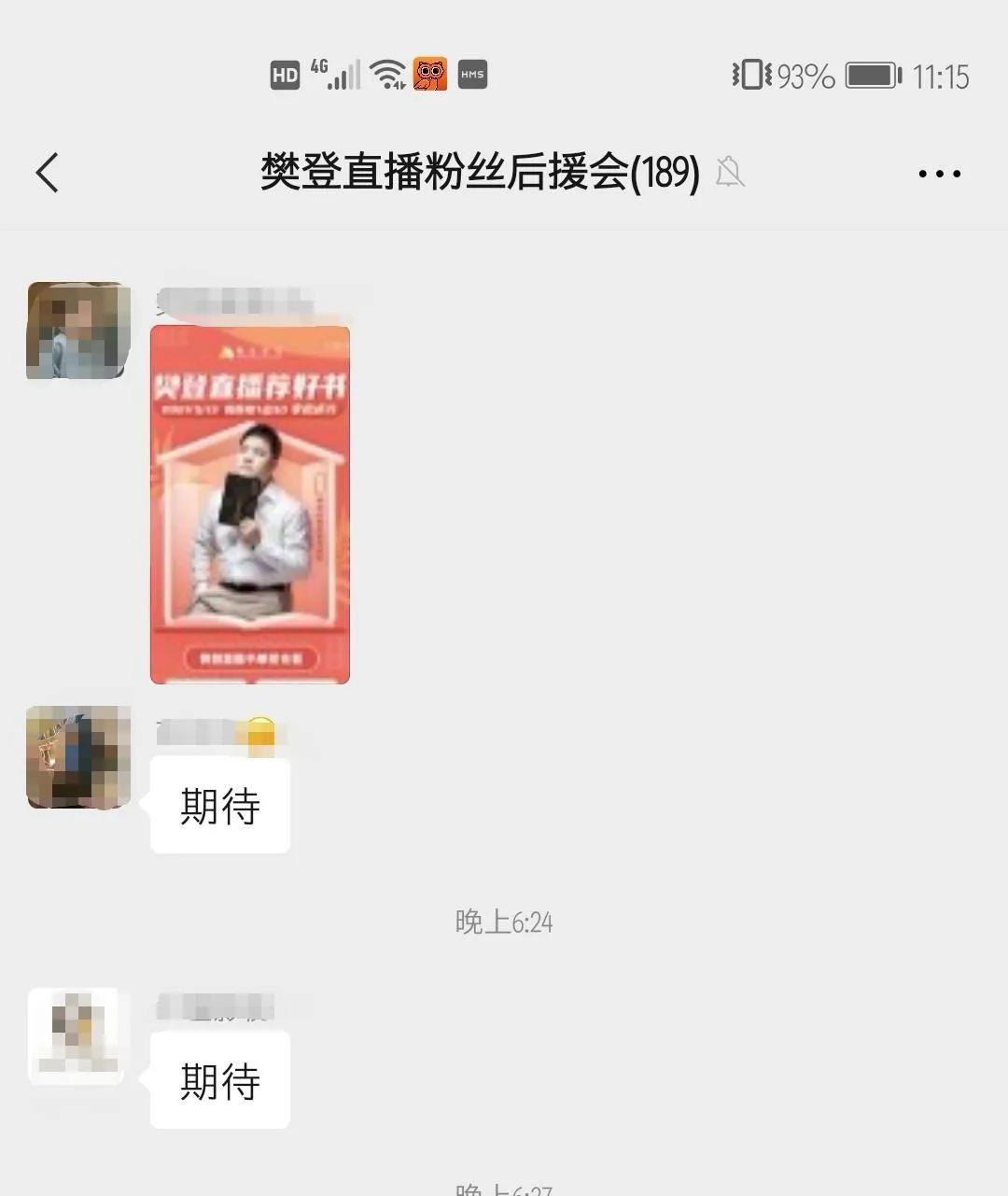Tap the HD indicator in status bar
This screenshot has width=1008, height=1196.
pos(285,74)
